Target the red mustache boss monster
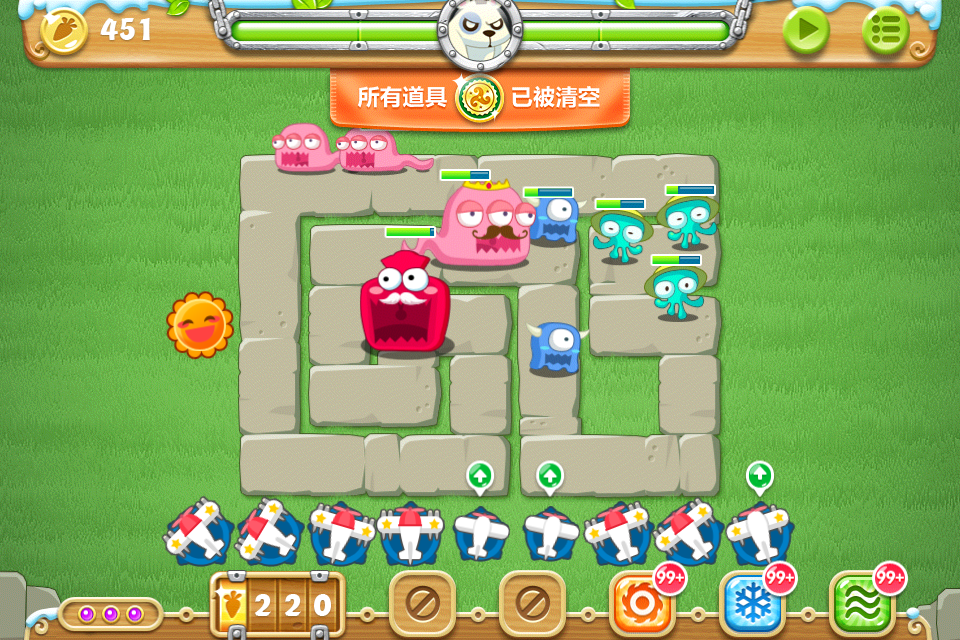The image size is (960, 640). (x=405, y=305)
